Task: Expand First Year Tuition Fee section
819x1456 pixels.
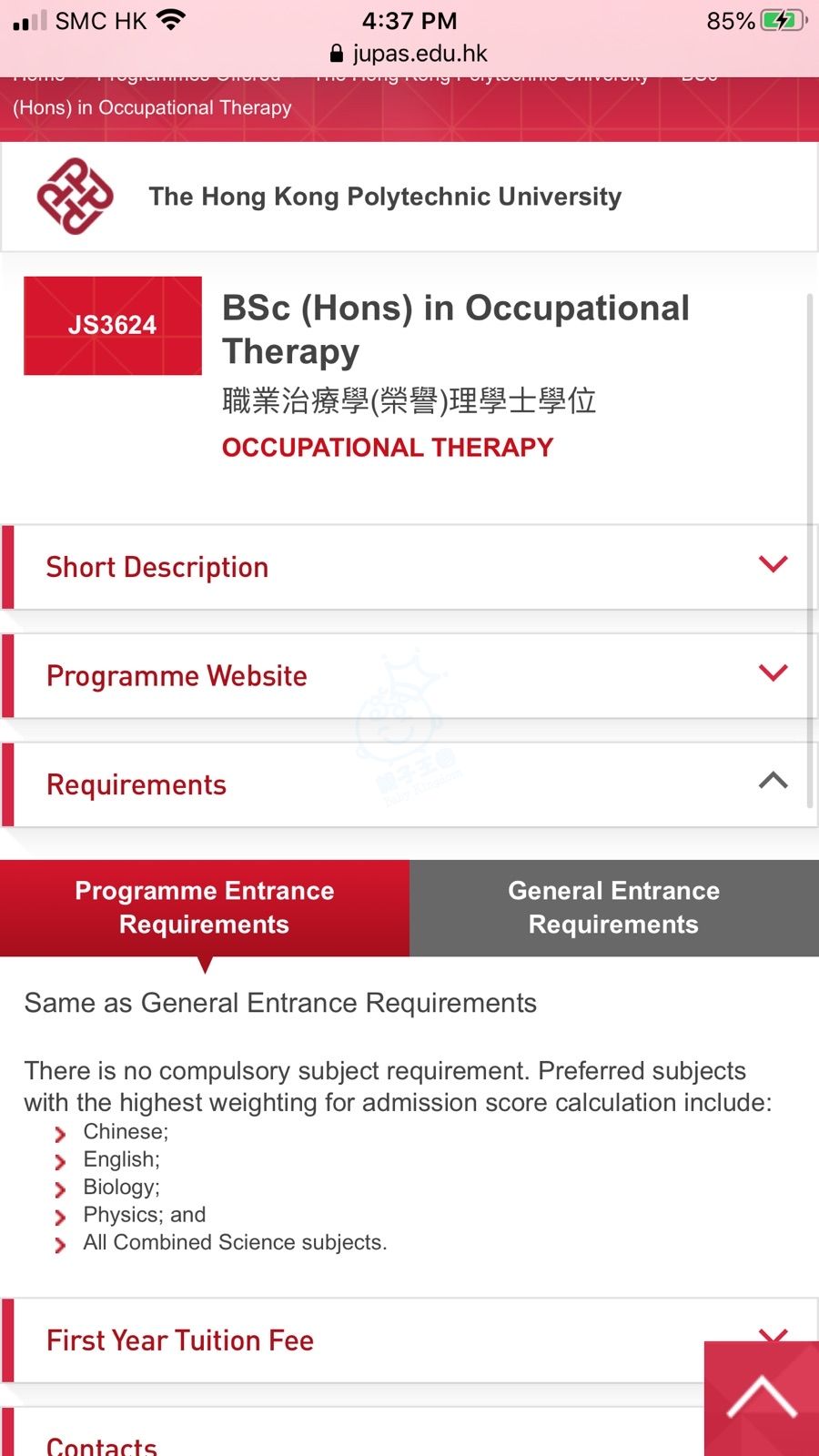Action: (364, 1340)
